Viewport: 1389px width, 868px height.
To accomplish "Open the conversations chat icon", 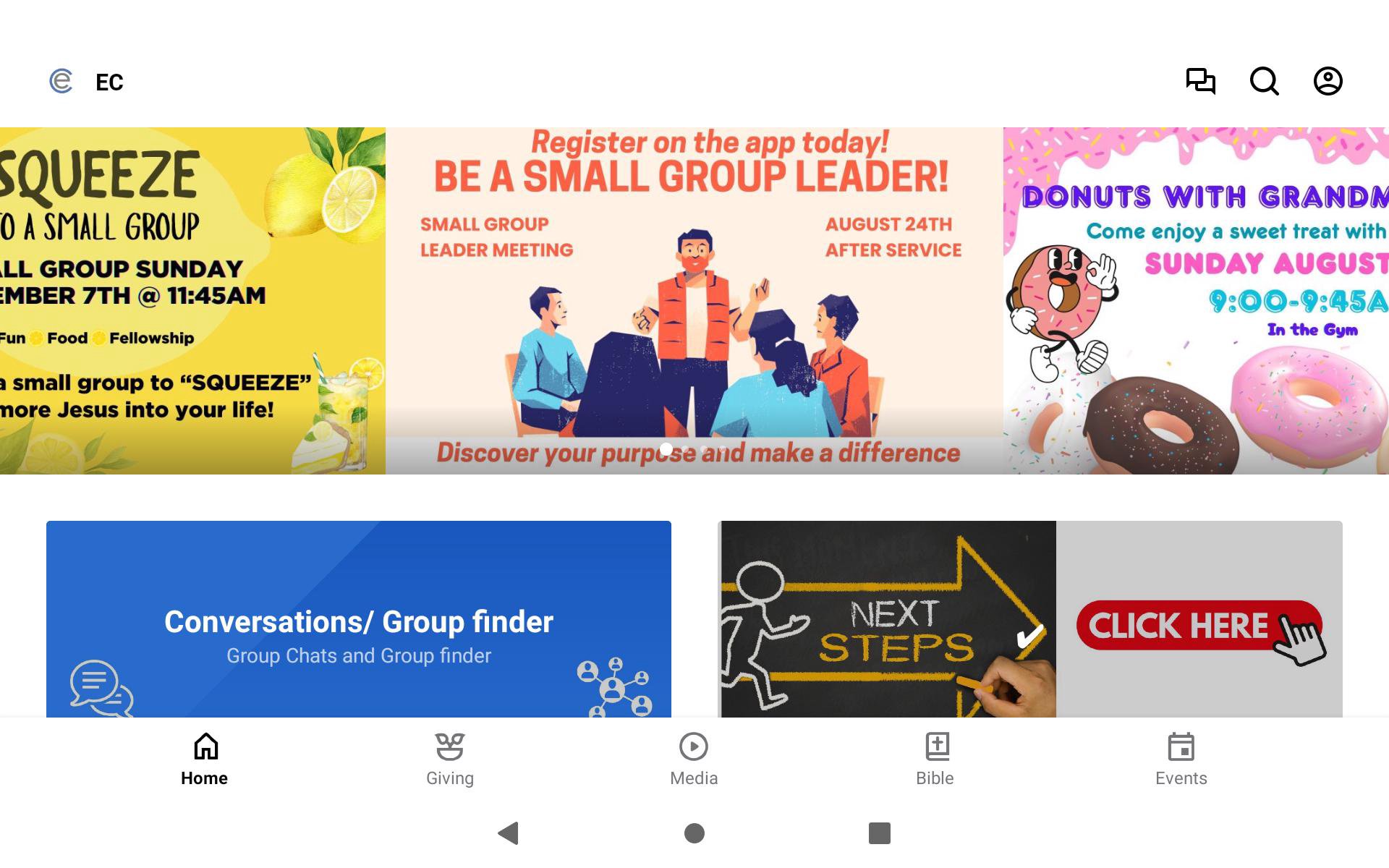I will pos(1200,81).
